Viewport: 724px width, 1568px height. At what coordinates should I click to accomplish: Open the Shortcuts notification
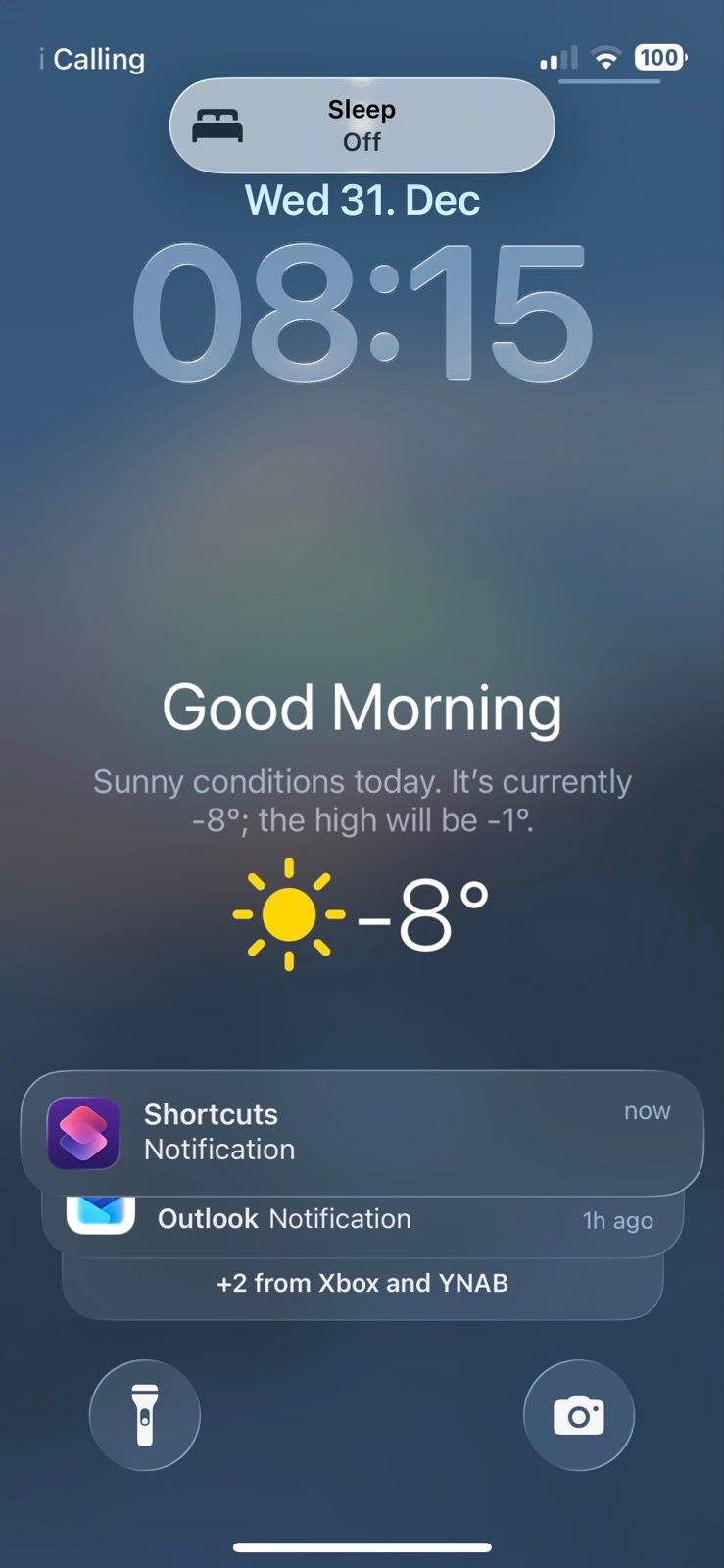[x=362, y=1132]
